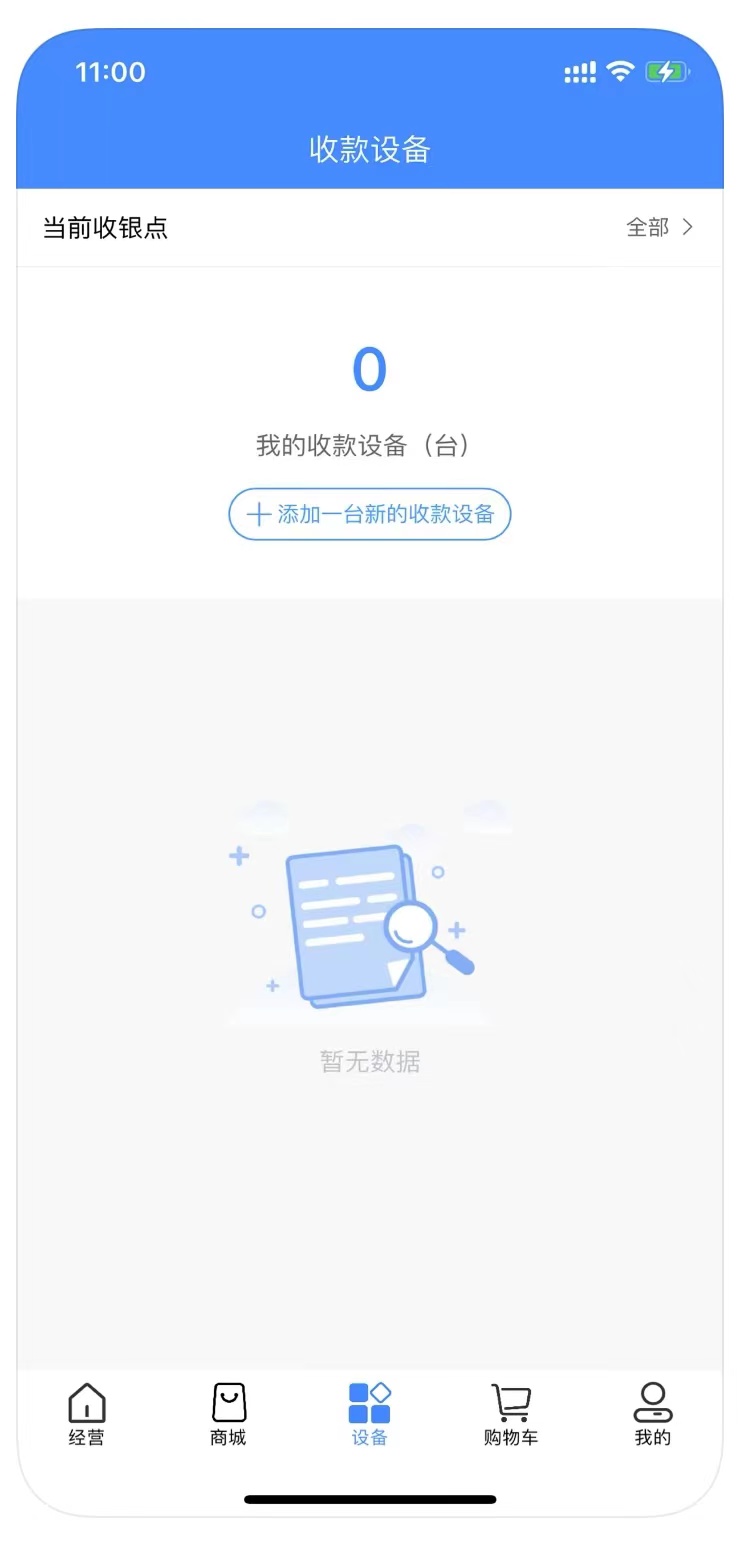
Task: Tap 添加一台新的收款设备 button
Action: click(x=370, y=515)
